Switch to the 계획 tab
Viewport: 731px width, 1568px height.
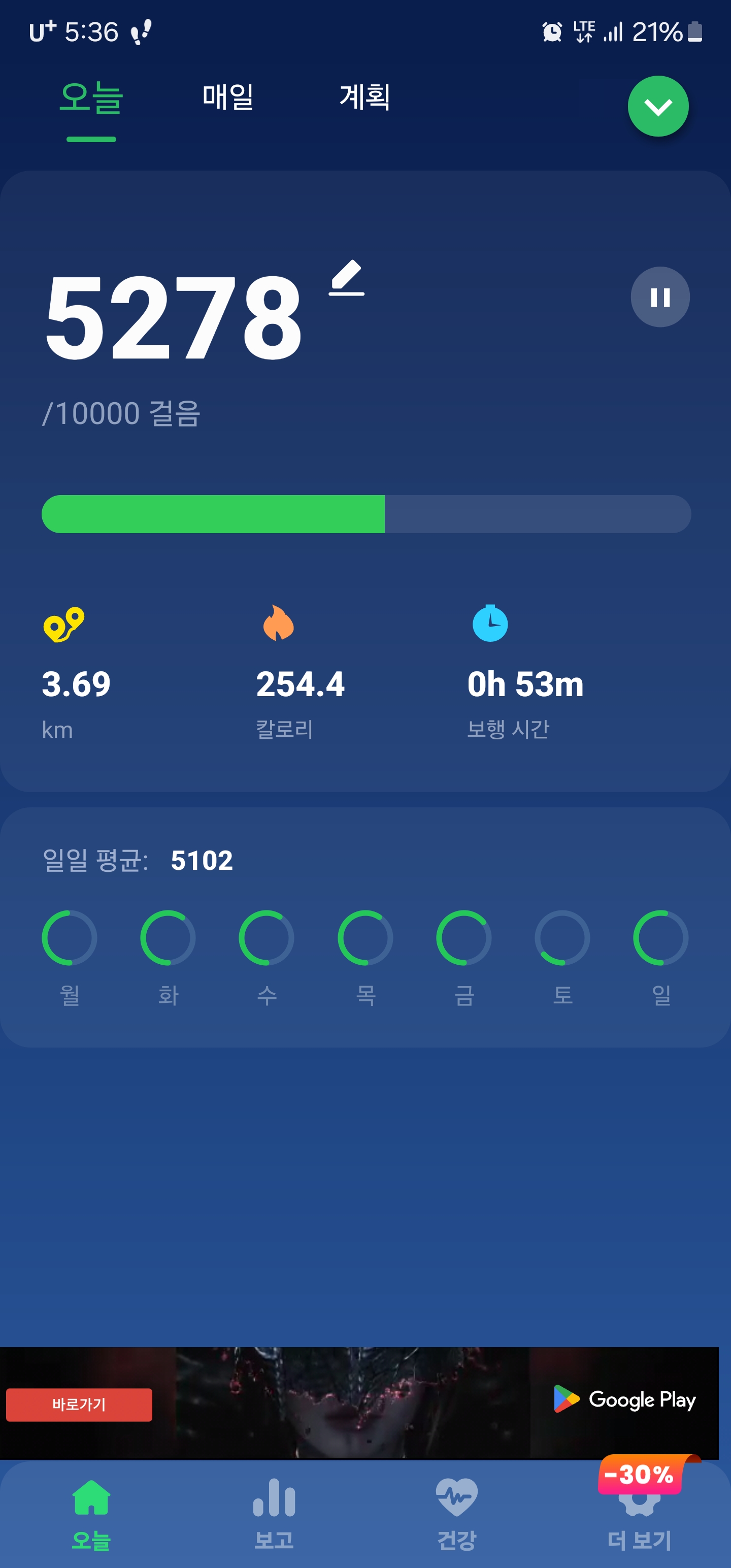364,97
